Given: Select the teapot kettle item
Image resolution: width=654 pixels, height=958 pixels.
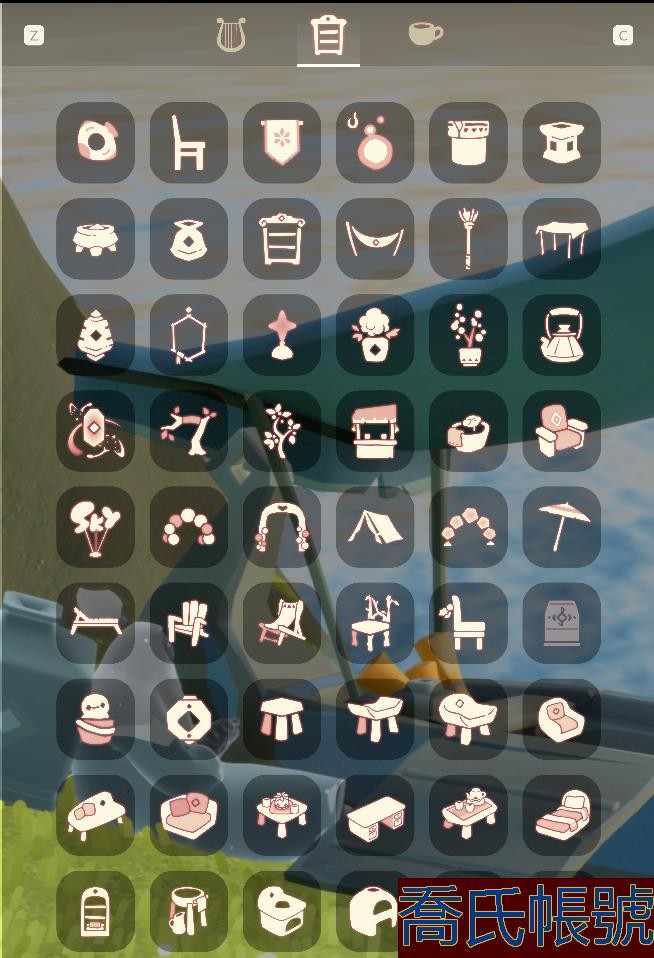Looking at the screenshot, I should (x=562, y=335).
